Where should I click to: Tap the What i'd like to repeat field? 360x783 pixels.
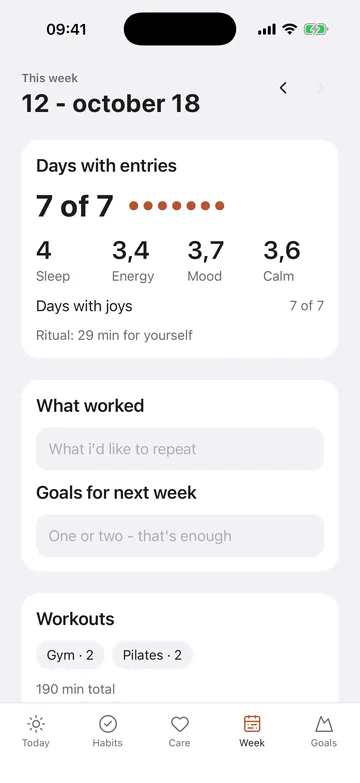point(180,449)
